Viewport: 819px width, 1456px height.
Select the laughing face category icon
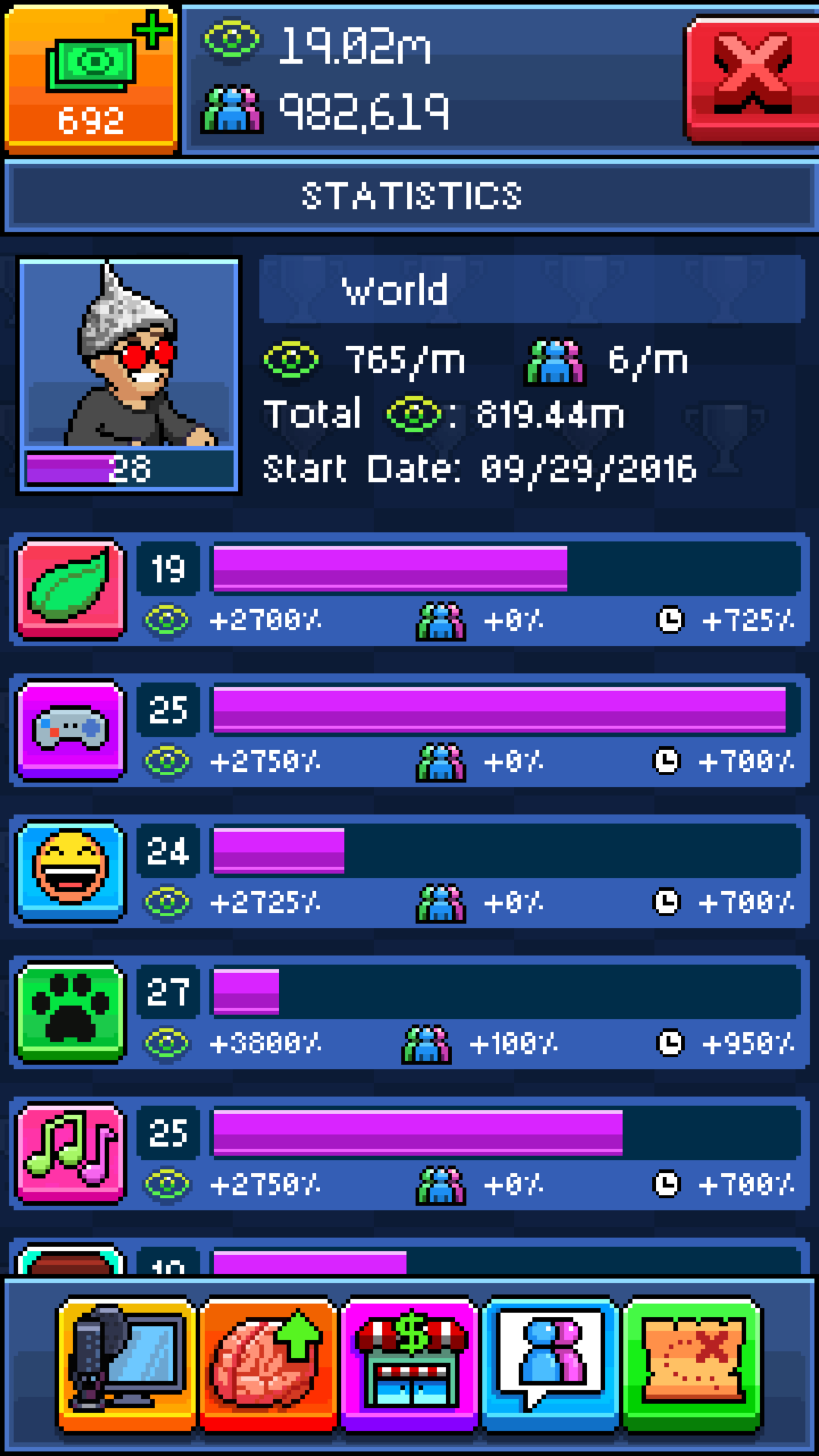pos(71,870)
